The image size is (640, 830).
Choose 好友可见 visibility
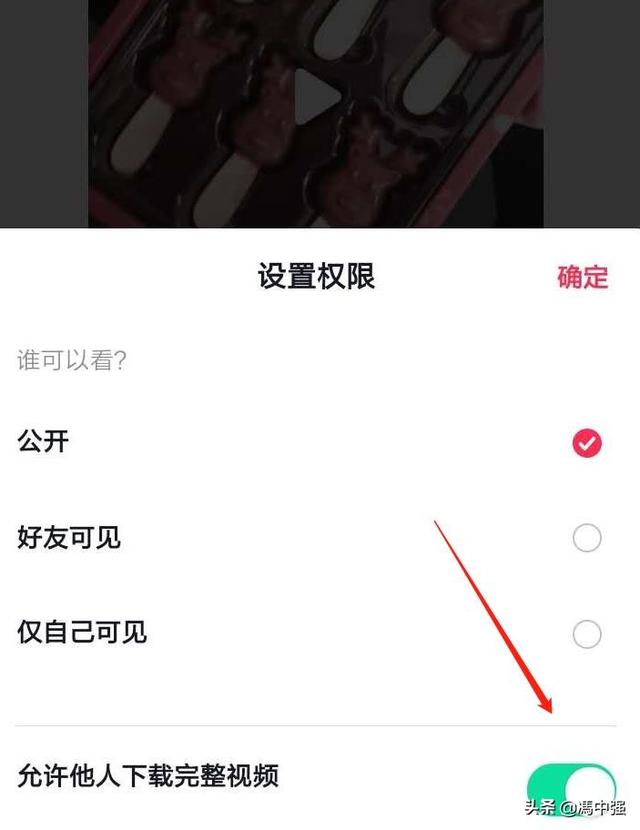pyautogui.click(x=587, y=538)
